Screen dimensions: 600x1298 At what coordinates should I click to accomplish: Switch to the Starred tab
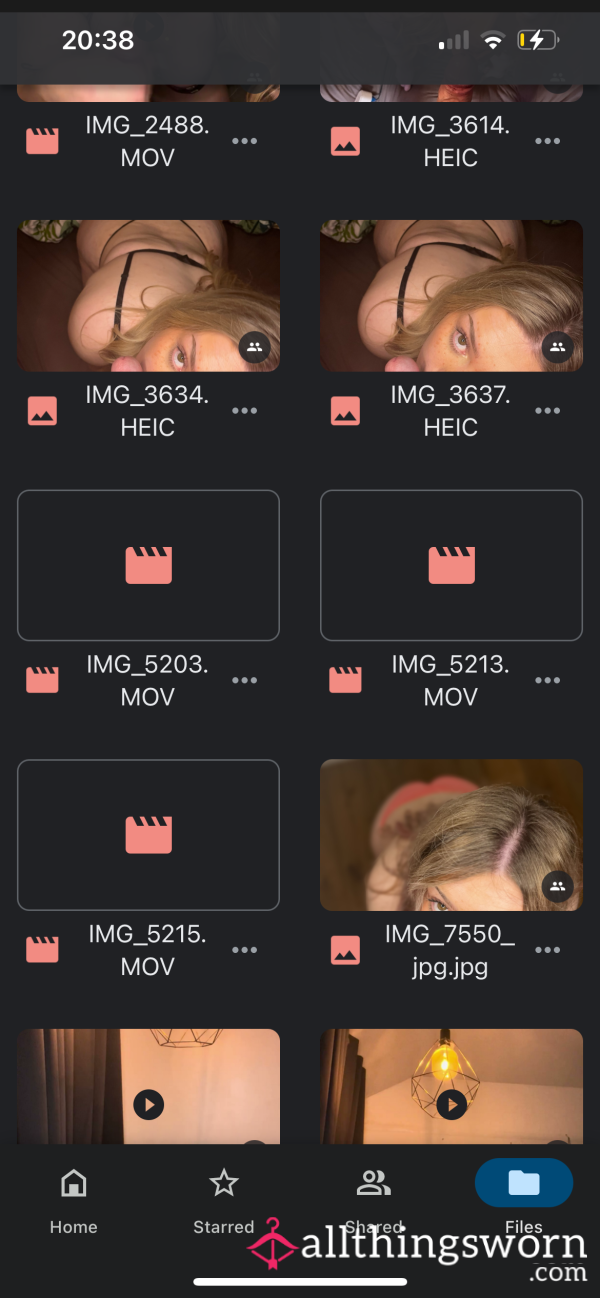tap(224, 1198)
